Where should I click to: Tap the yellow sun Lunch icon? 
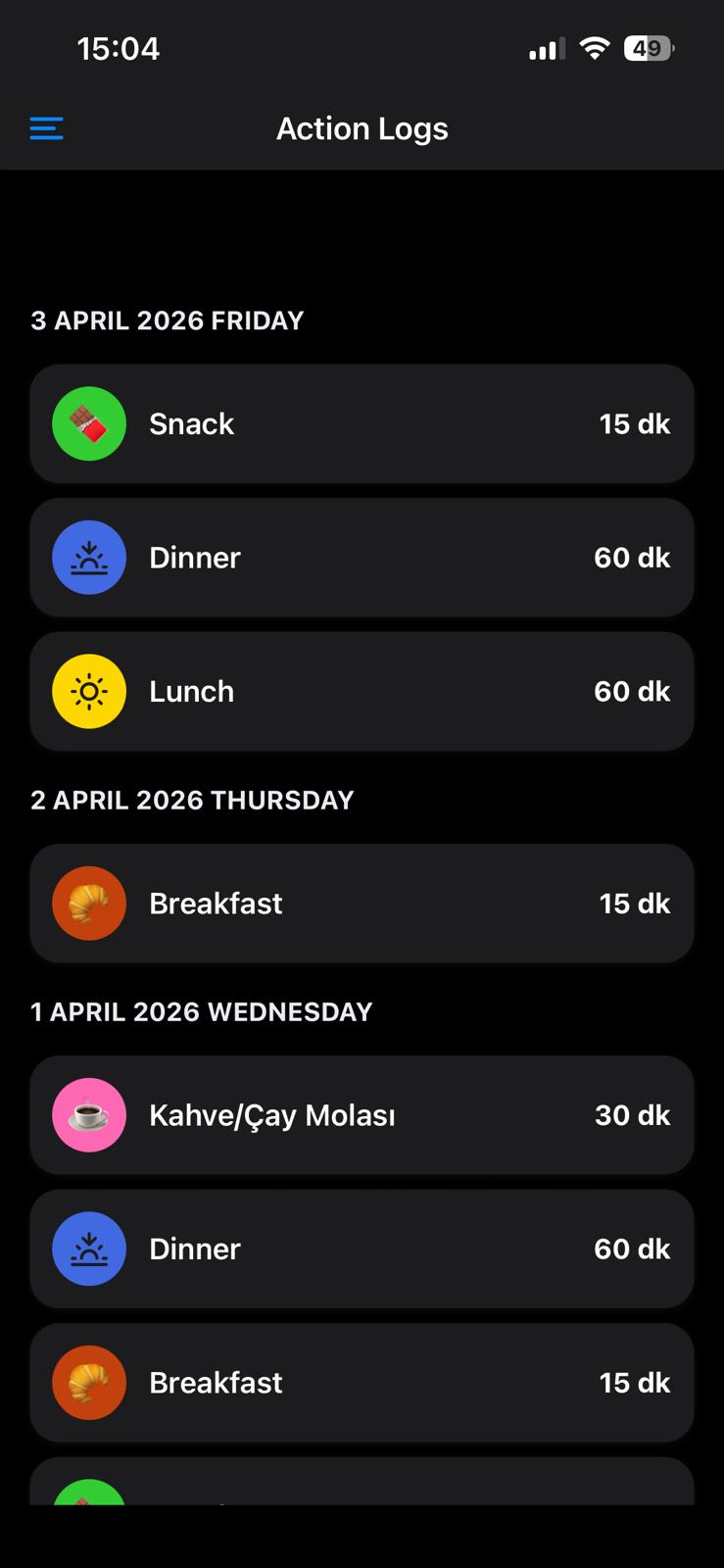point(89,691)
